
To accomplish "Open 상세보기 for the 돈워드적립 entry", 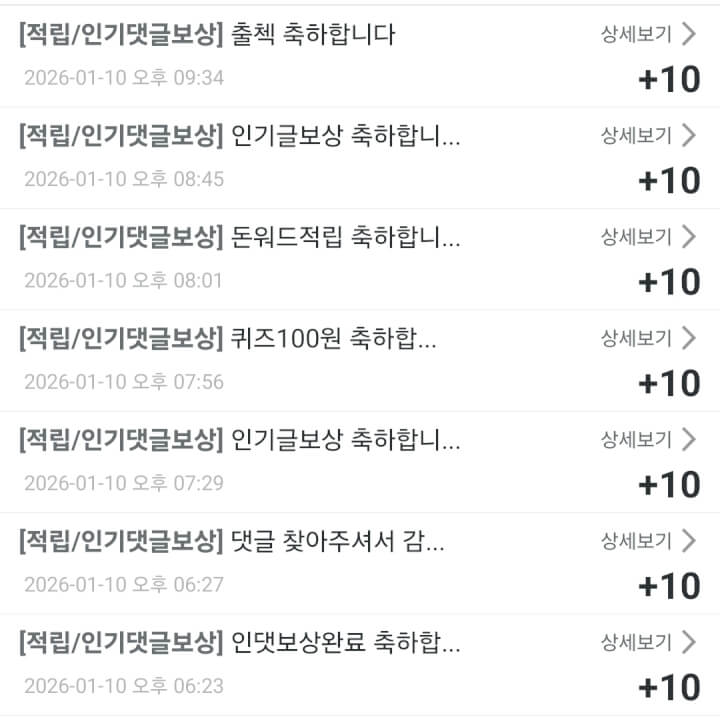I will pyautogui.click(x=647, y=237).
